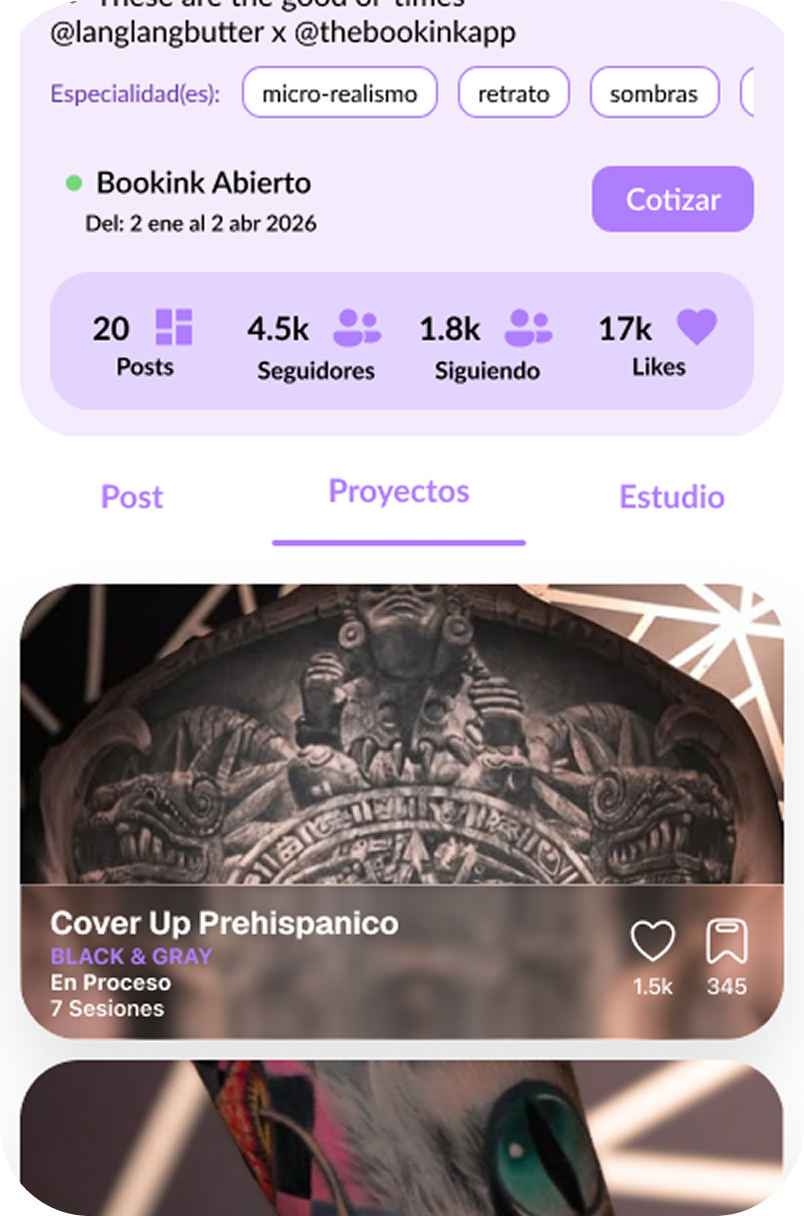This screenshot has width=804, height=1216.
Task: Switch to the Proyectos tab
Action: [399, 492]
